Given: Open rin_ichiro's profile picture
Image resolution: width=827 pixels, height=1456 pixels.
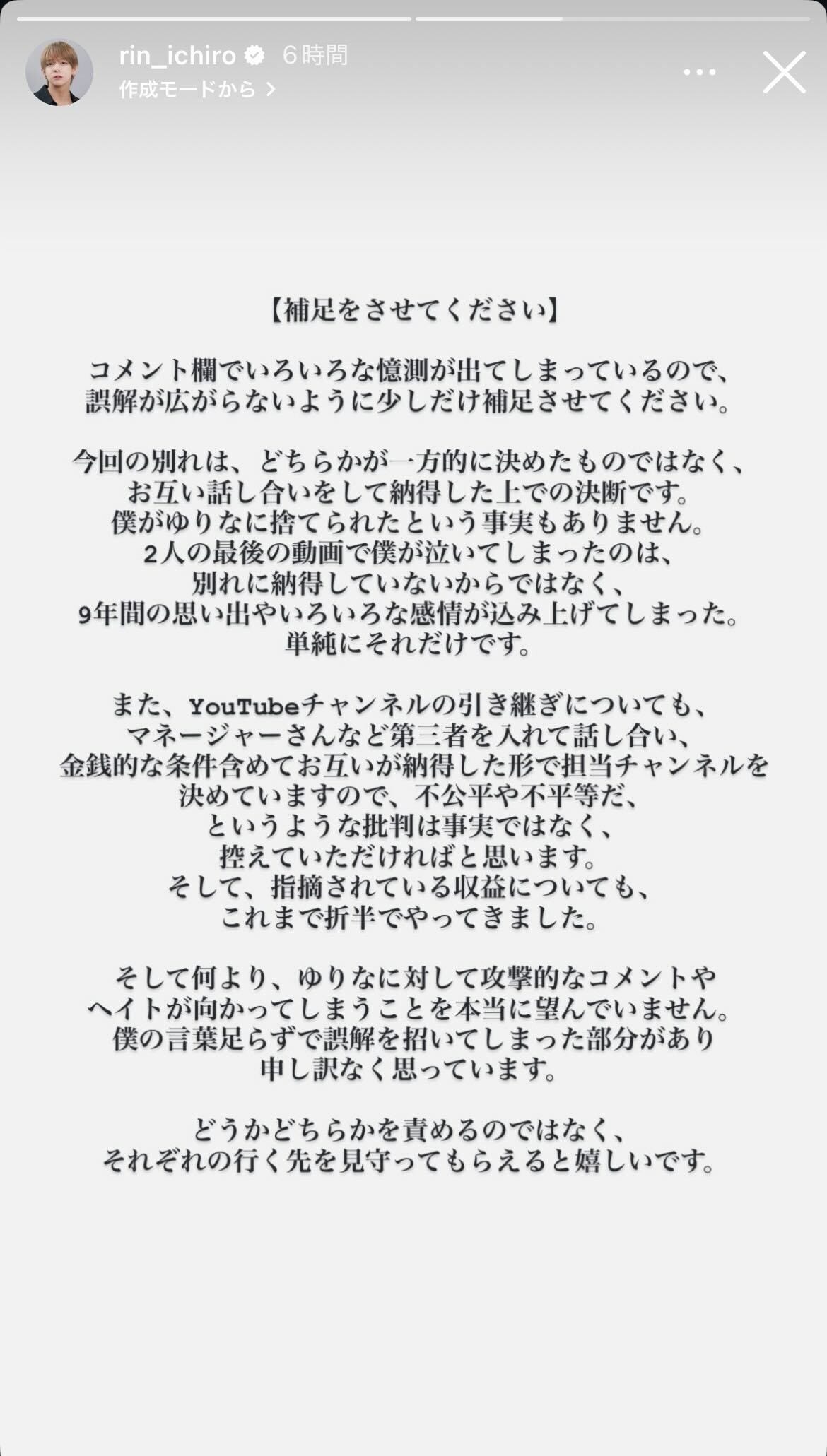Looking at the screenshot, I should 59,72.
